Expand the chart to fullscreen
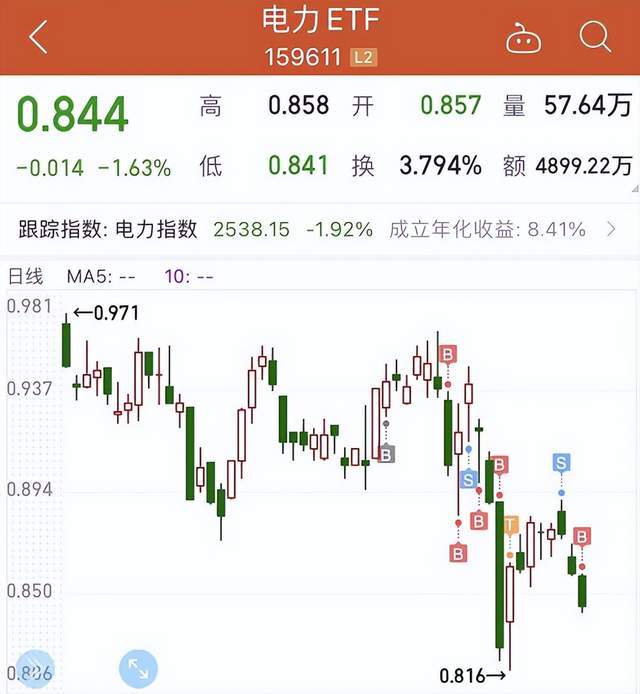This screenshot has height=694, width=640. [139, 667]
